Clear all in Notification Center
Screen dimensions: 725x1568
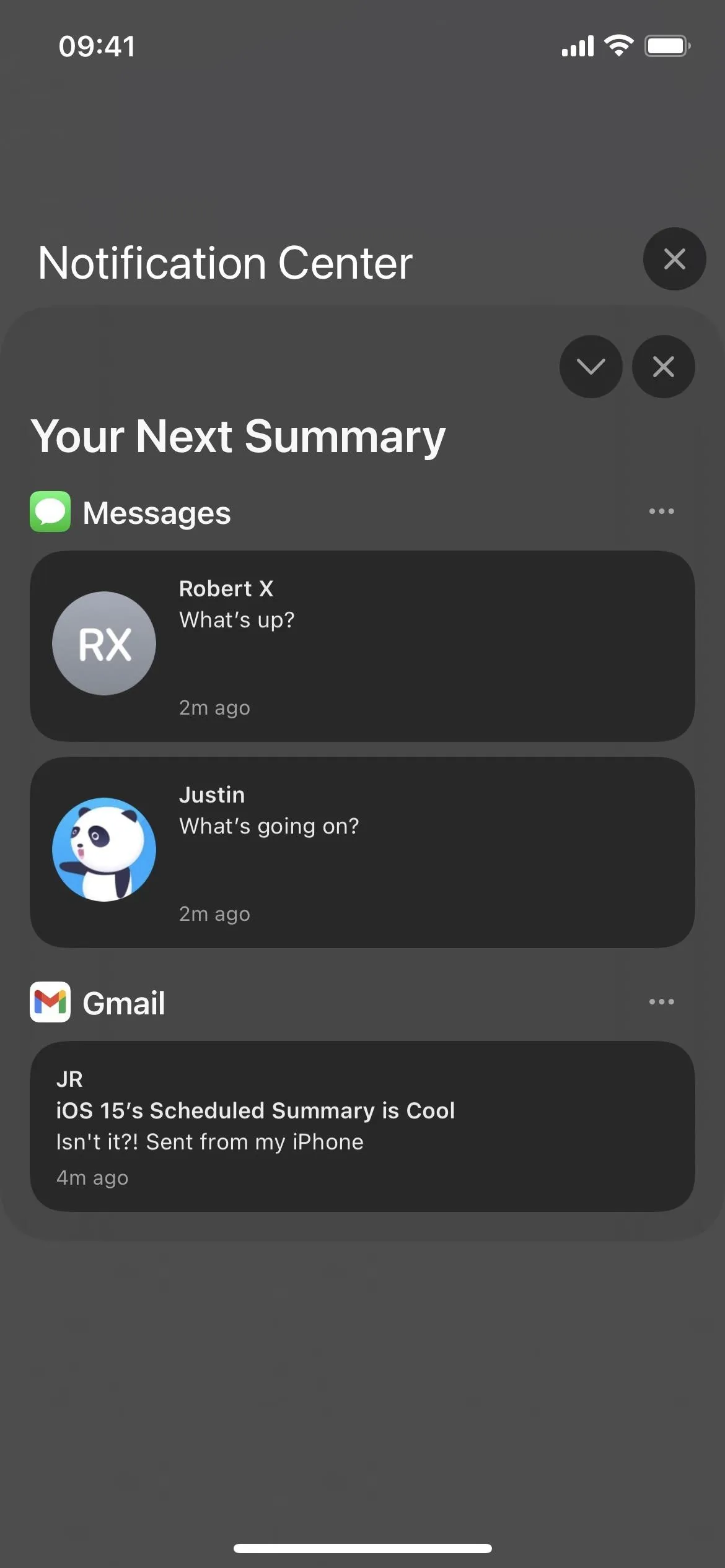point(674,259)
